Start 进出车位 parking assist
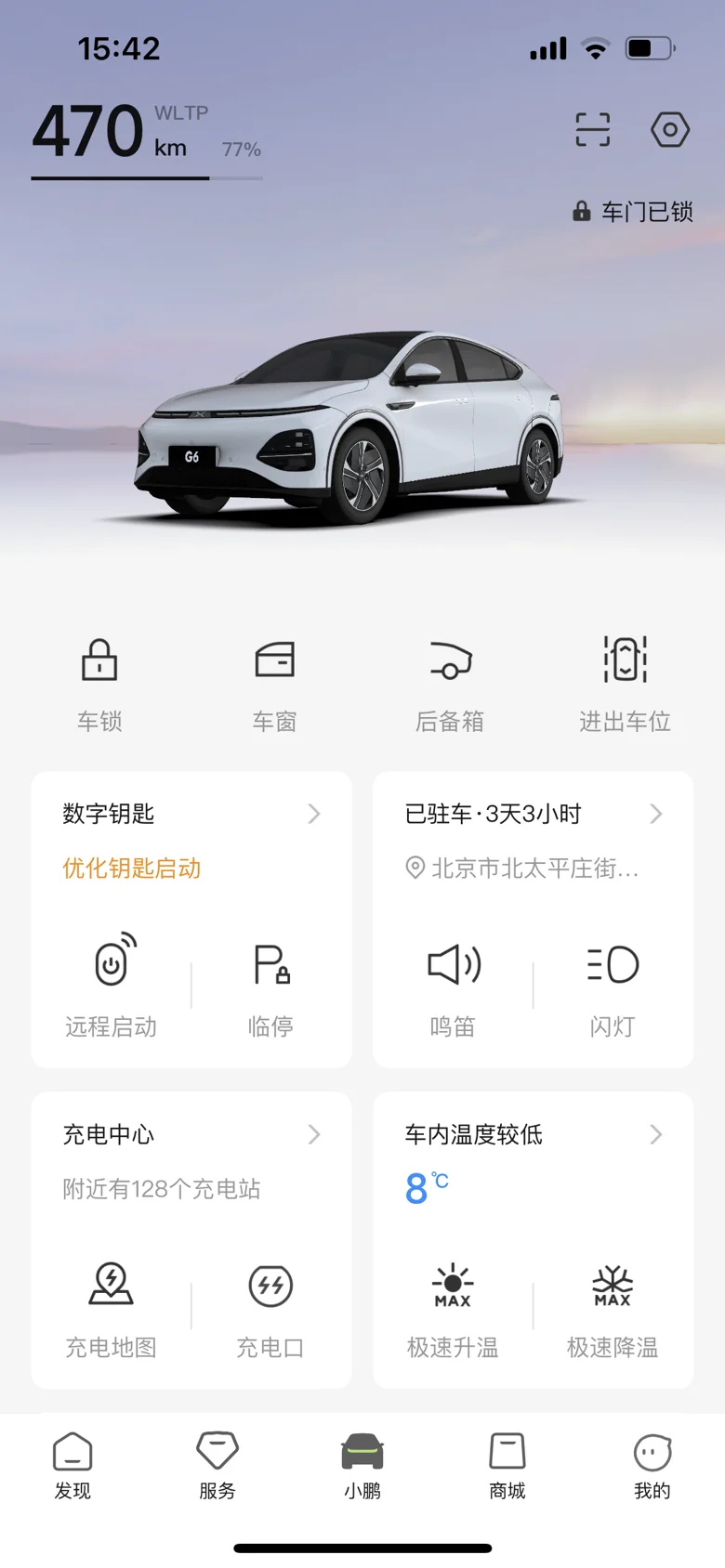This screenshot has width=725, height=1568. pyautogui.click(x=625, y=684)
